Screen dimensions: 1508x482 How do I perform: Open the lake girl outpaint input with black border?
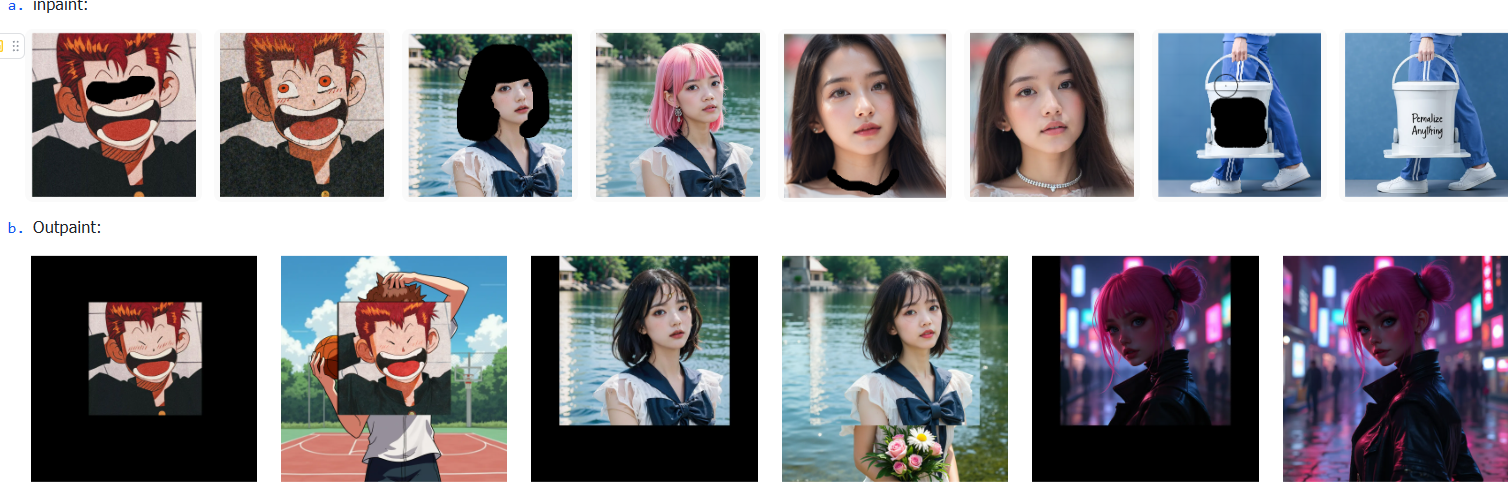645,368
